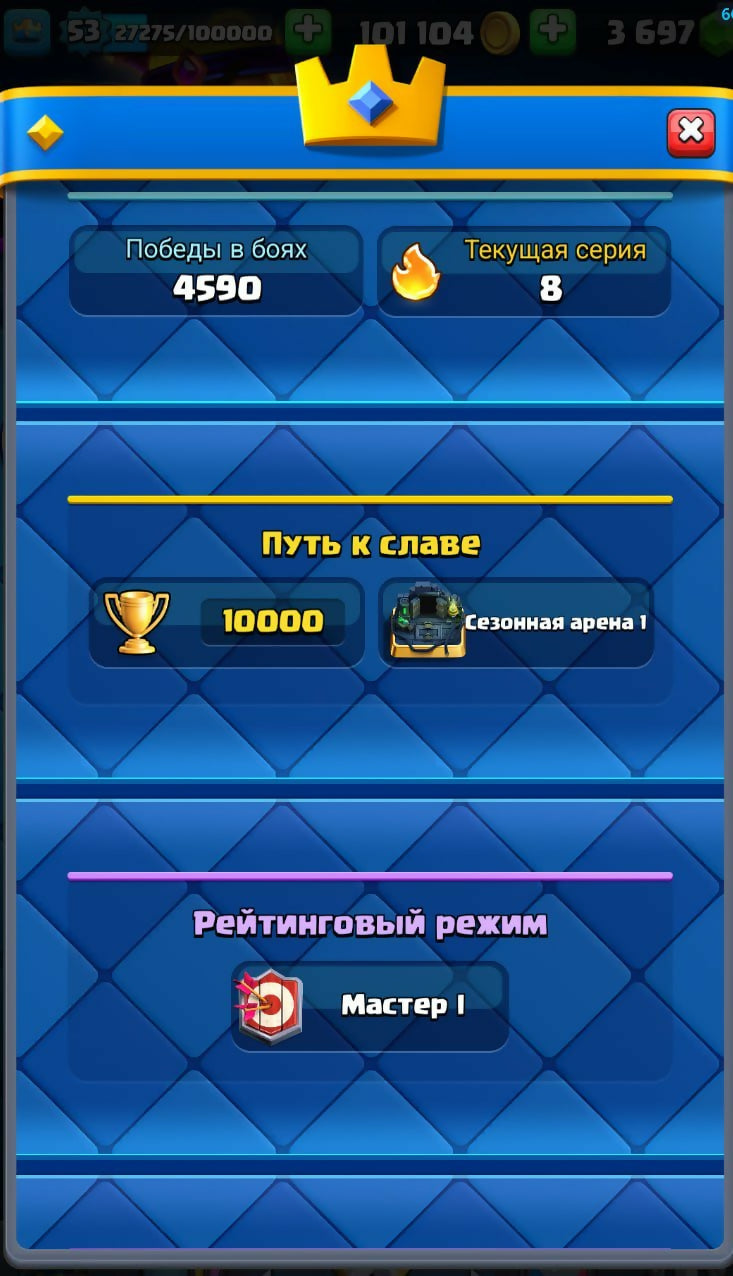733x1276 pixels.
Task: Close the profile stats popup
Action: pyautogui.click(x=690, y=132)
